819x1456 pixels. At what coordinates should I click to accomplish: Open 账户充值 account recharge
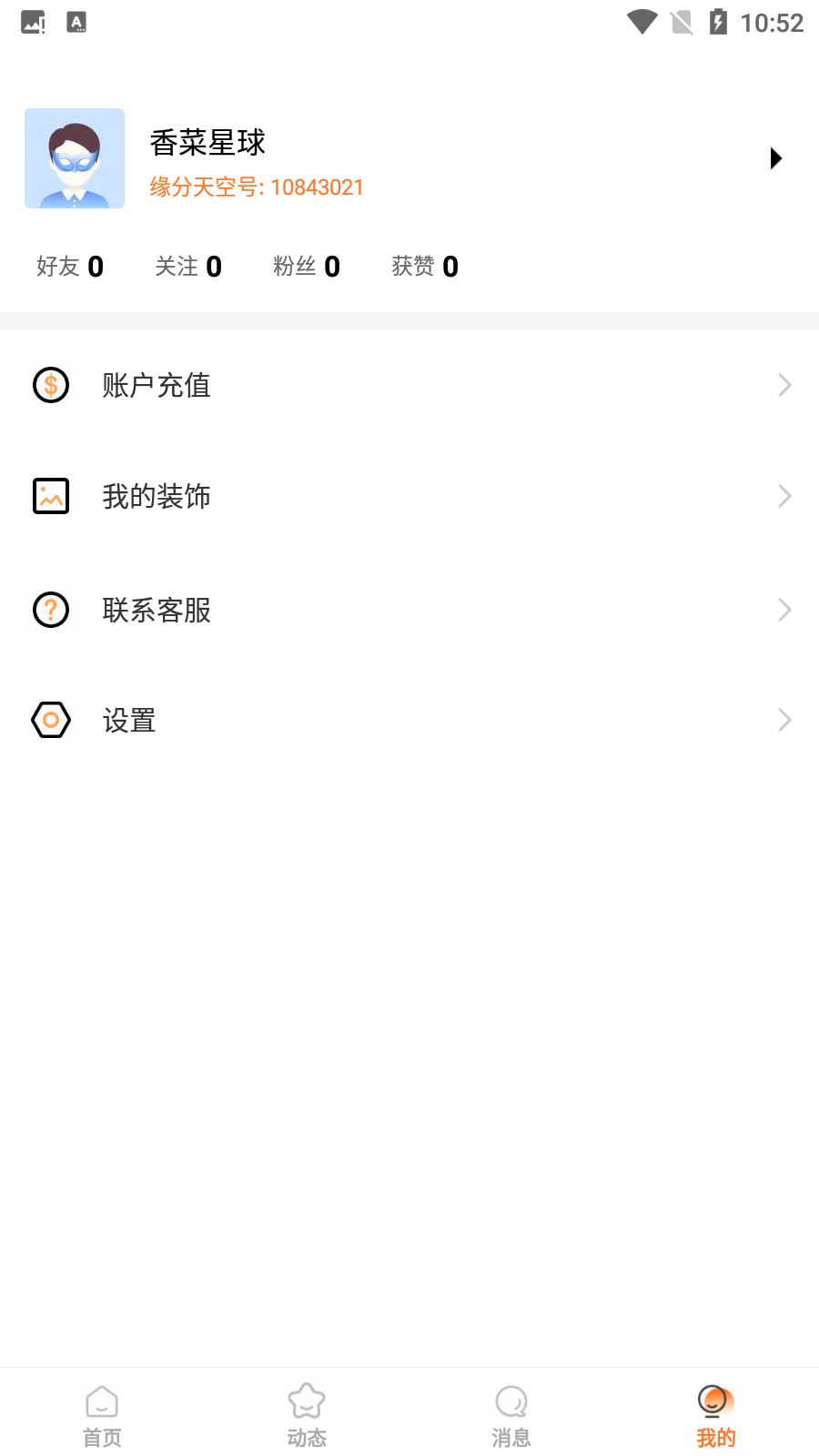(409, 385)
